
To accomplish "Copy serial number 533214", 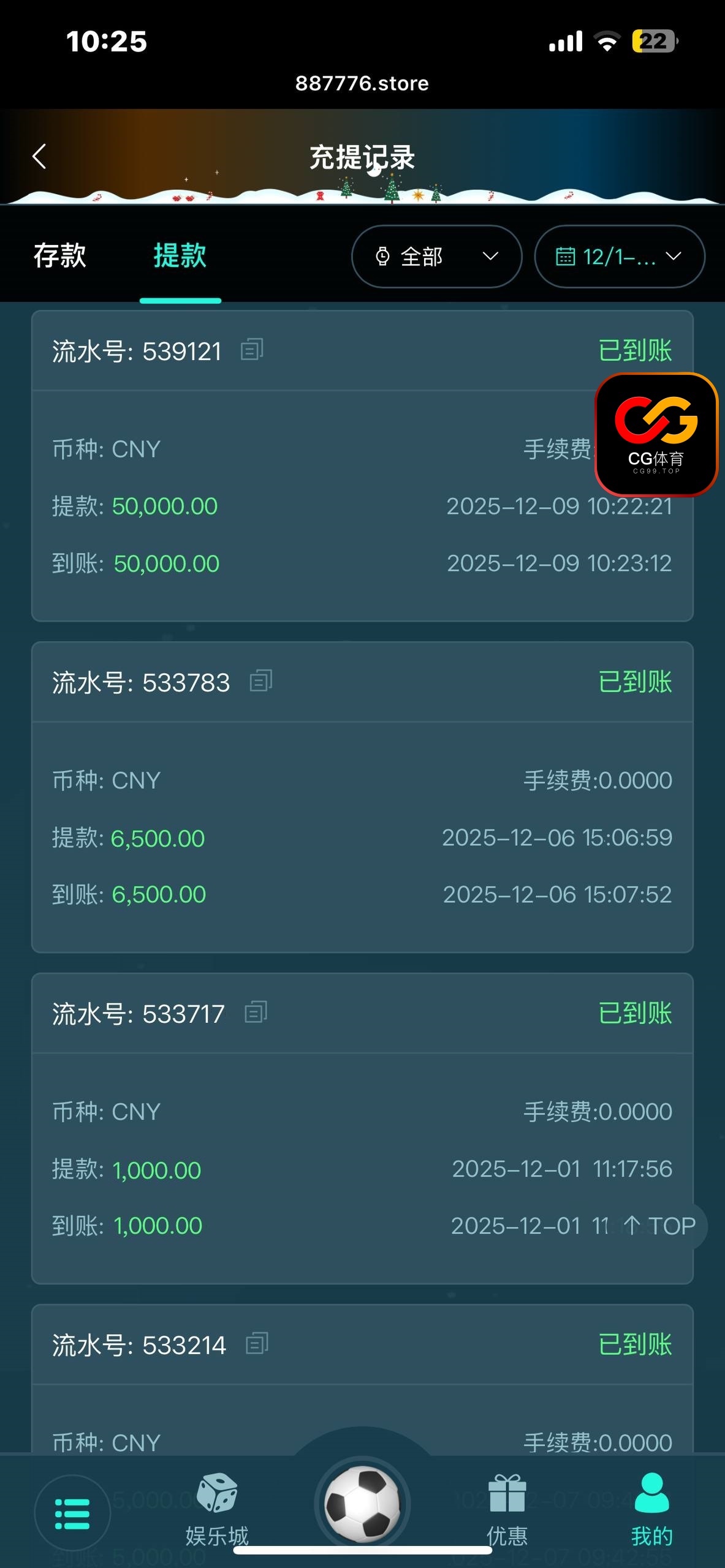I will 257,1344.
